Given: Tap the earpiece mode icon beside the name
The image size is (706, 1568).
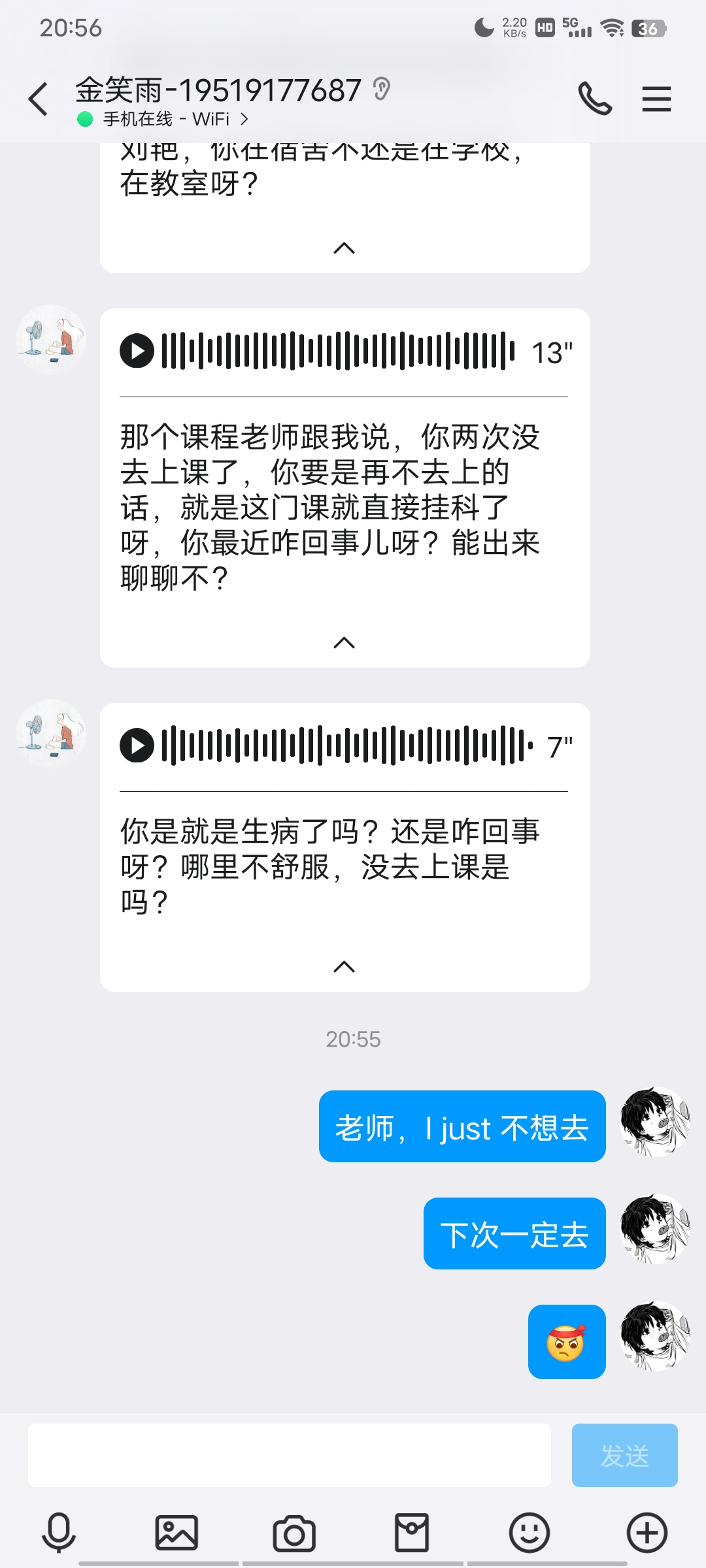Looking at the screenshot, I should click(382, 89).
